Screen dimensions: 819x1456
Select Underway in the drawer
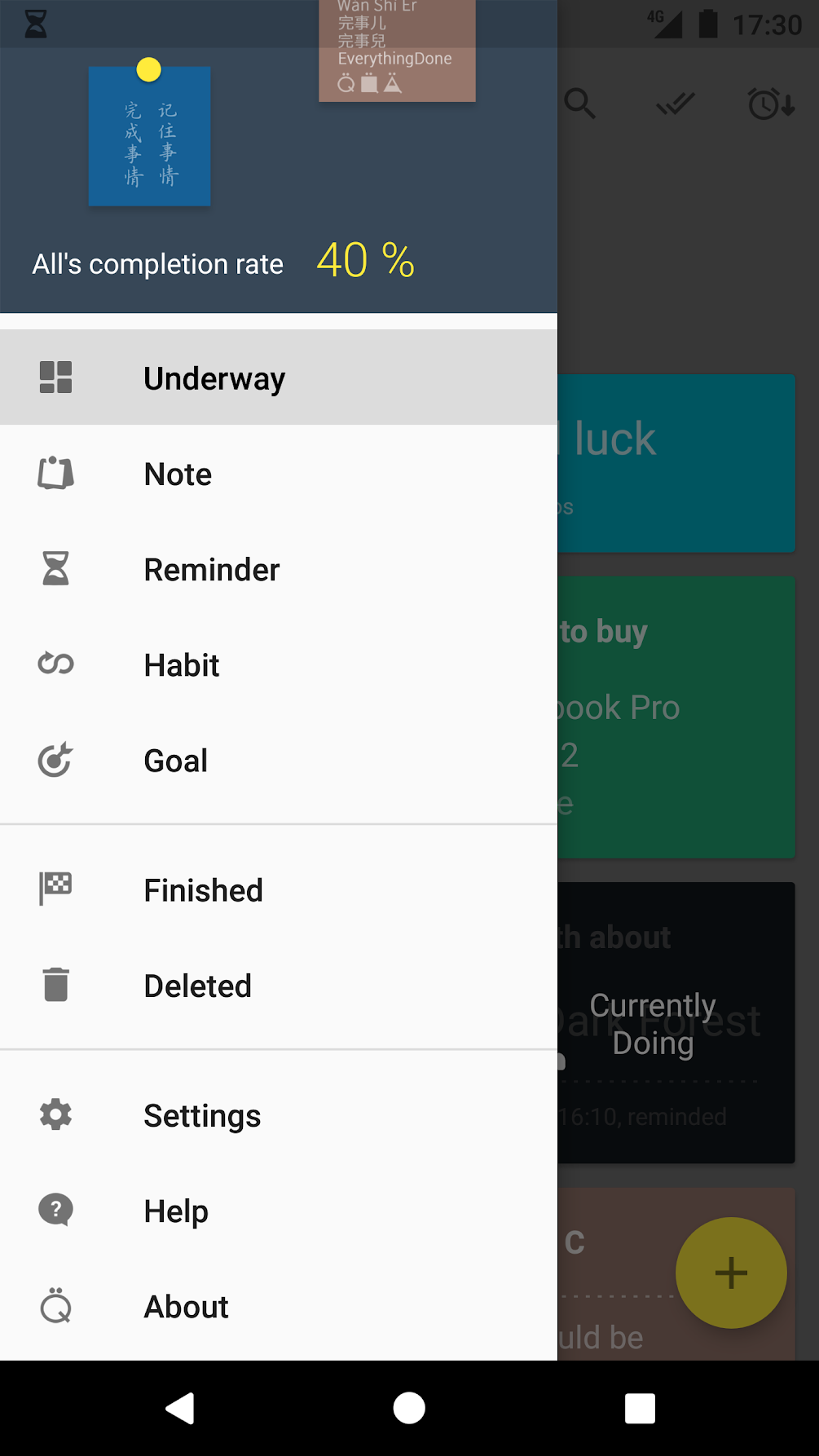pos(214,378)
